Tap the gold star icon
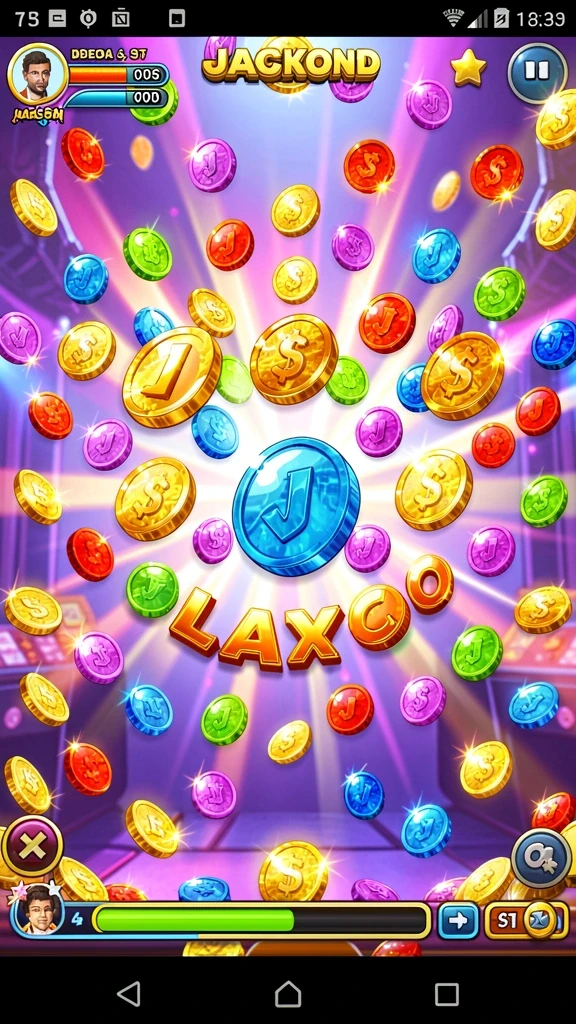This screenshot has width=576, height=1024. pos(468,69)
